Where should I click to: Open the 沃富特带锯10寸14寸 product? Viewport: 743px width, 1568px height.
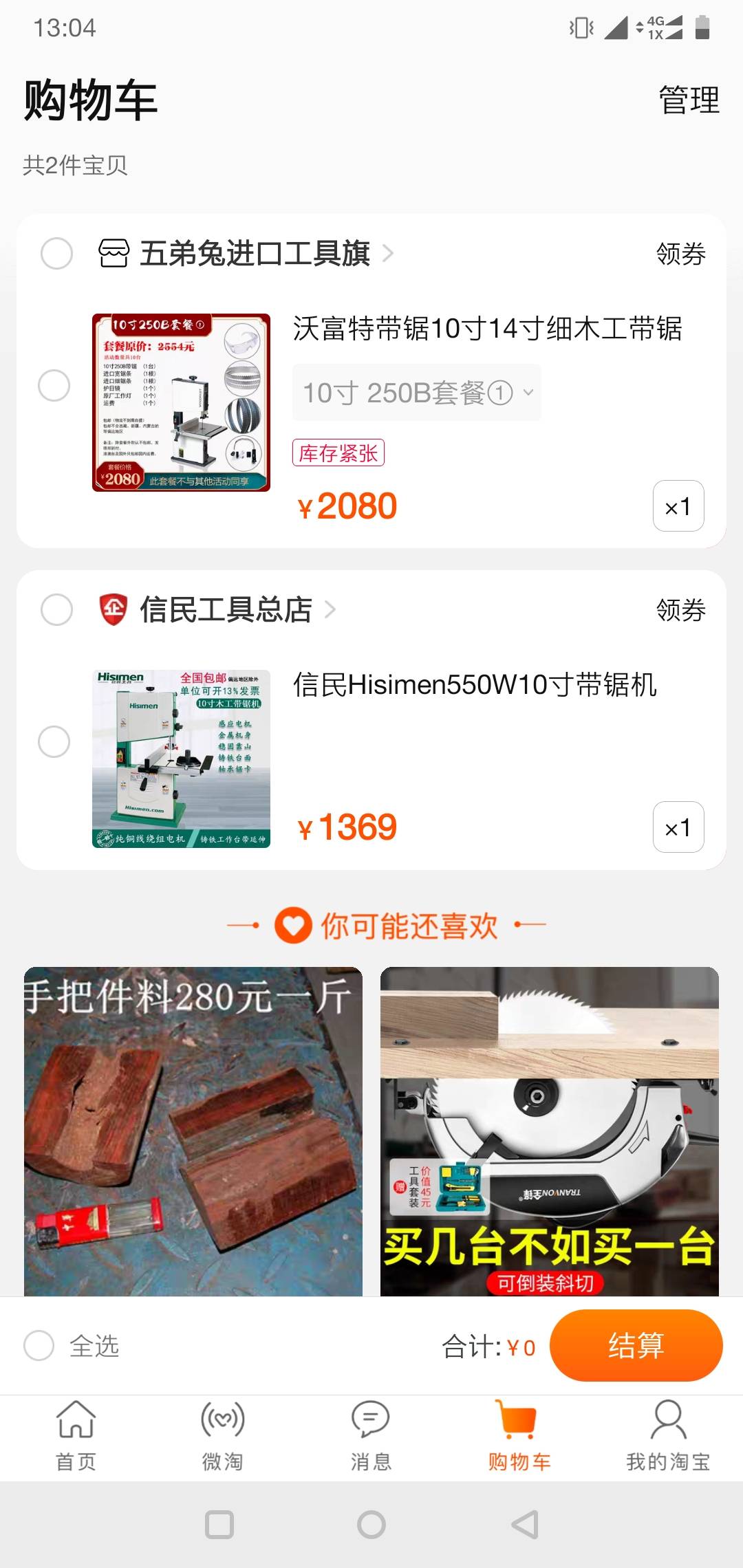tap(487, 329)
